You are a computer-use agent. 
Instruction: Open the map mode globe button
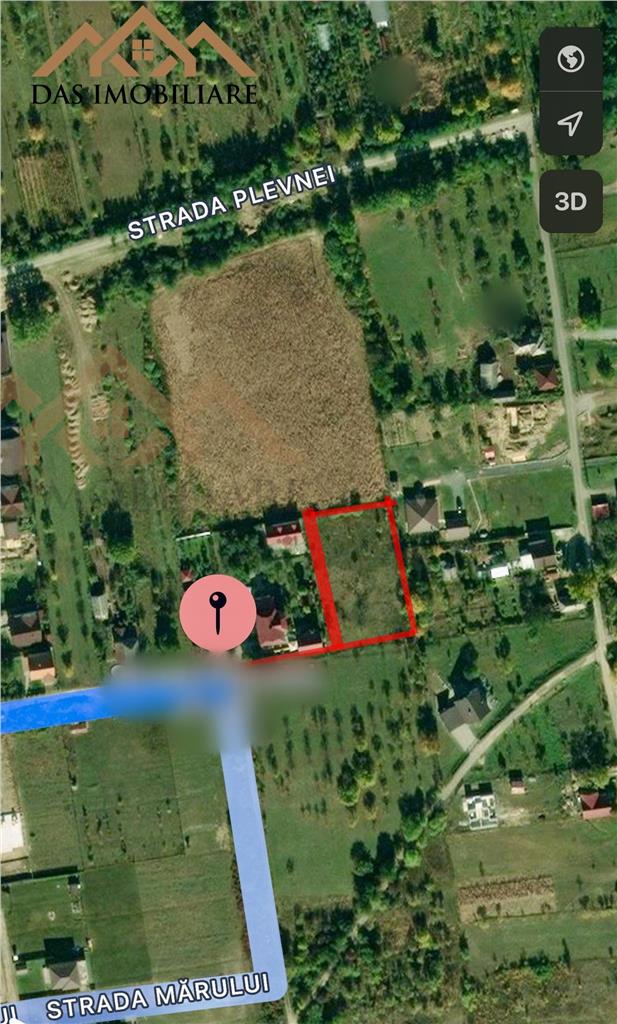point(571,59)
